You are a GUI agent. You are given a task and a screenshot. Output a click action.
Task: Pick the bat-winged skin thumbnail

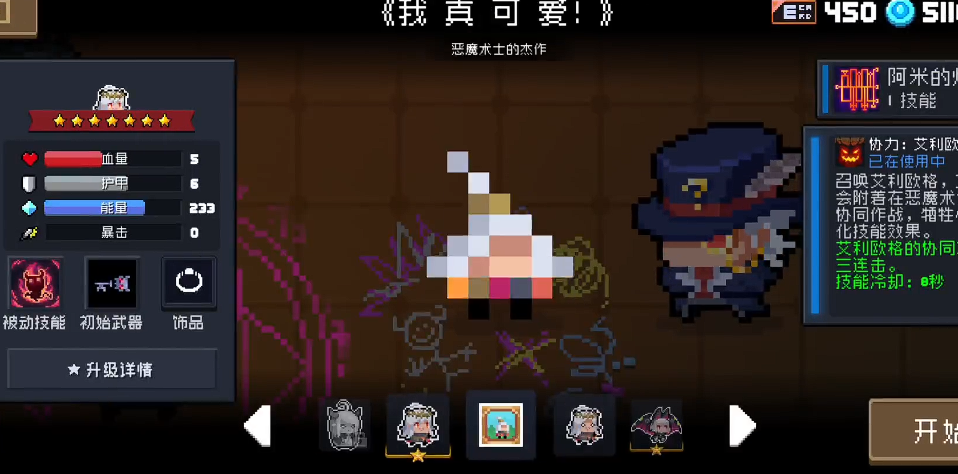[x=656, y=427]
